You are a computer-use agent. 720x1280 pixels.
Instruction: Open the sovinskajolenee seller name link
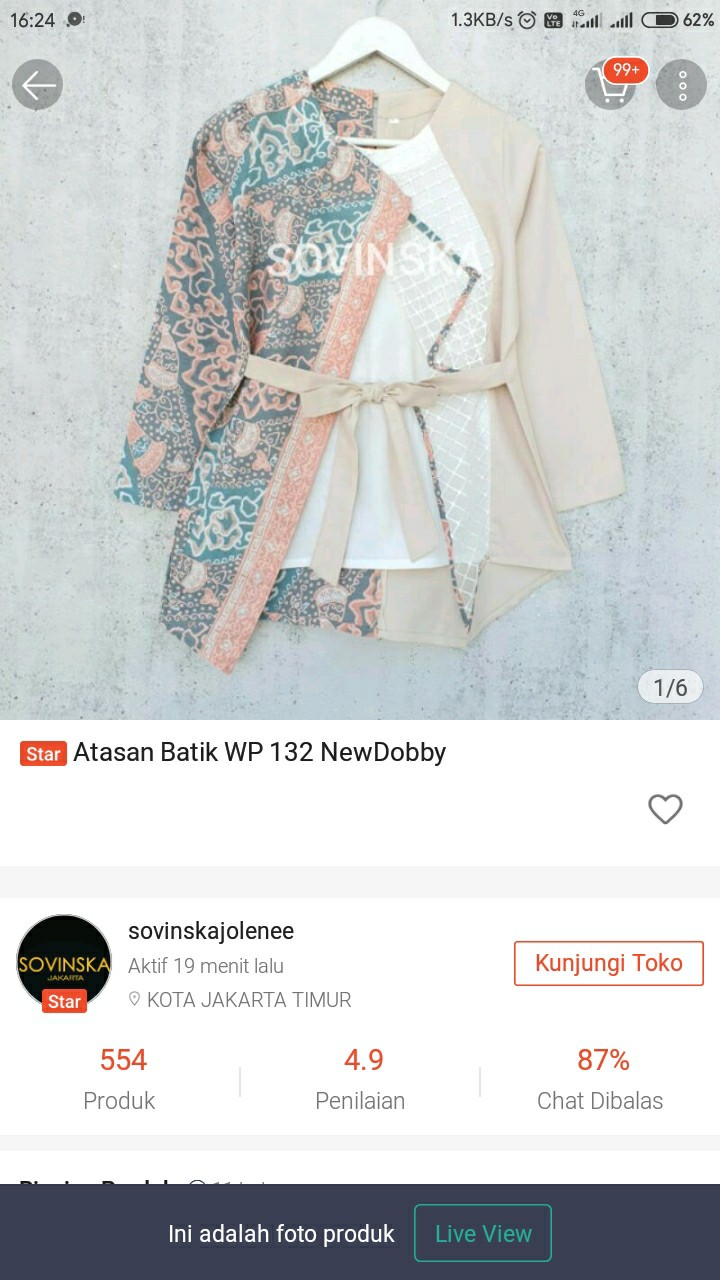pos(211,931)
